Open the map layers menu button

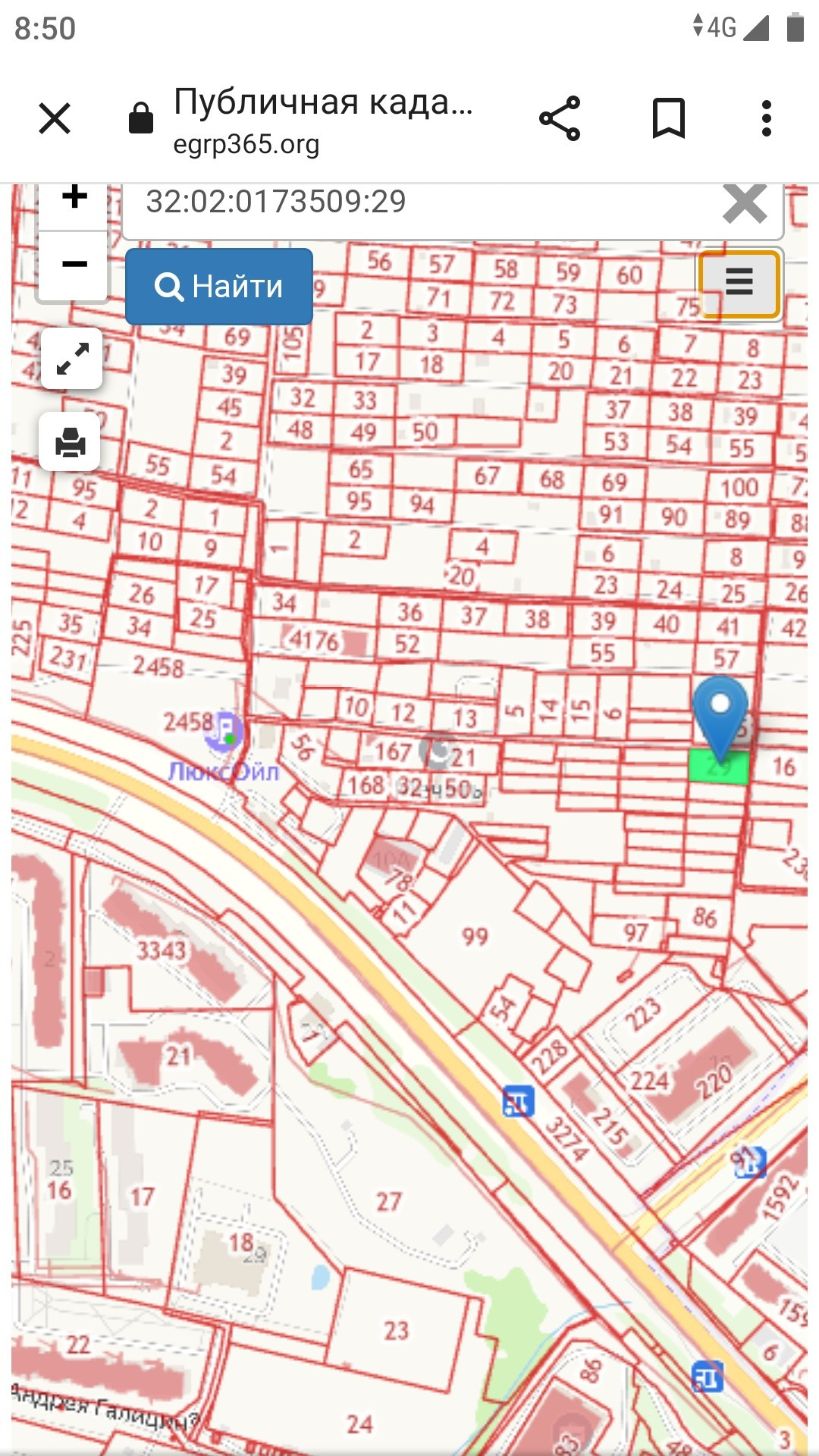point(739,283)
